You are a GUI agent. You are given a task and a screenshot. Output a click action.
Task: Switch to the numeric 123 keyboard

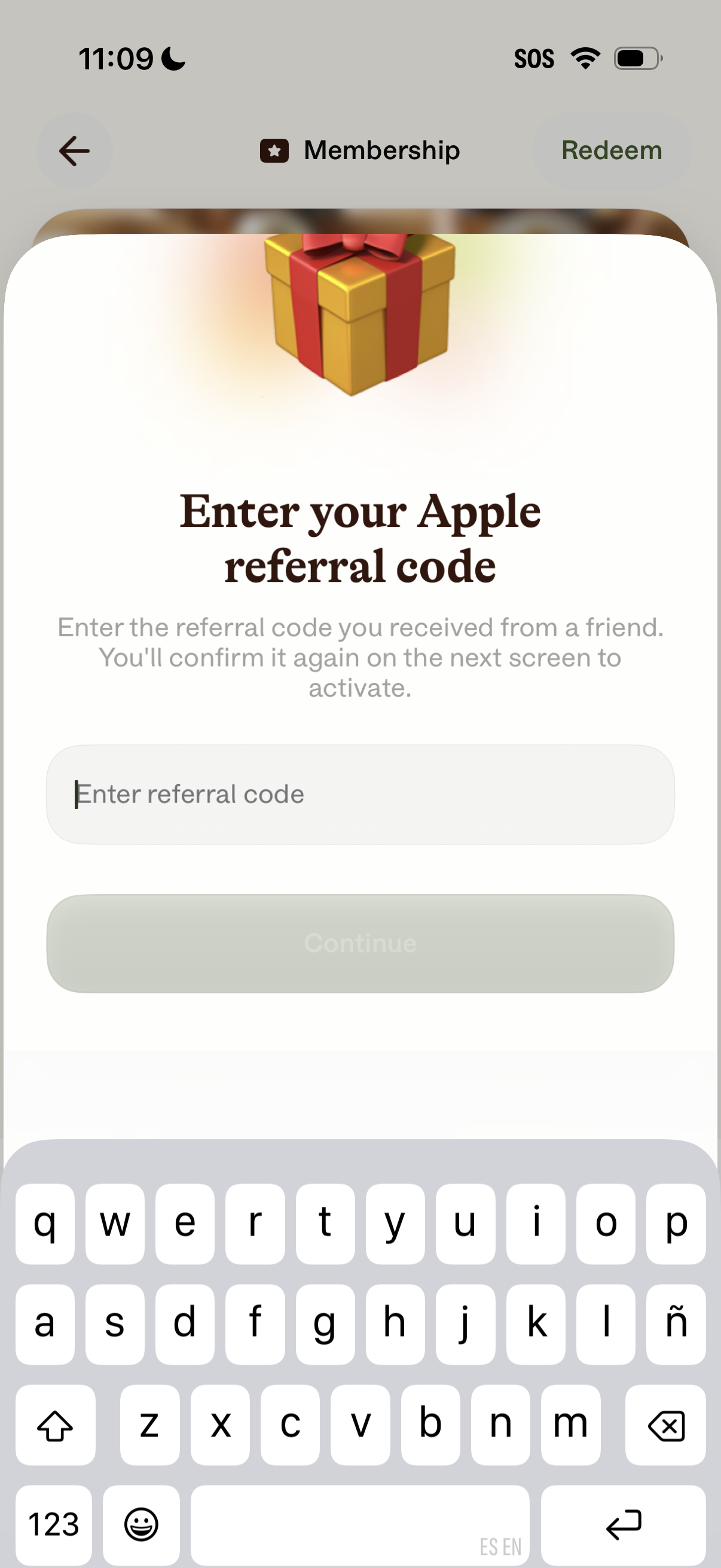click(54, 1525)
